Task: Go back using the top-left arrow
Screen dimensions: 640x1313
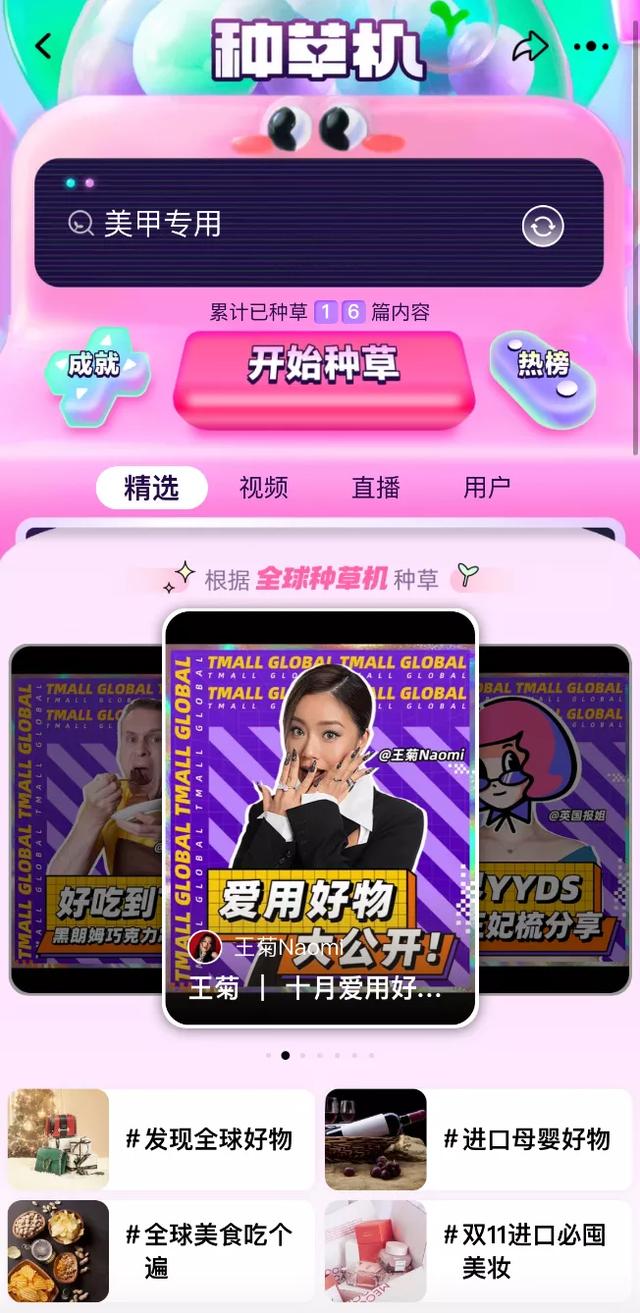Action: (x=43, y=46)
